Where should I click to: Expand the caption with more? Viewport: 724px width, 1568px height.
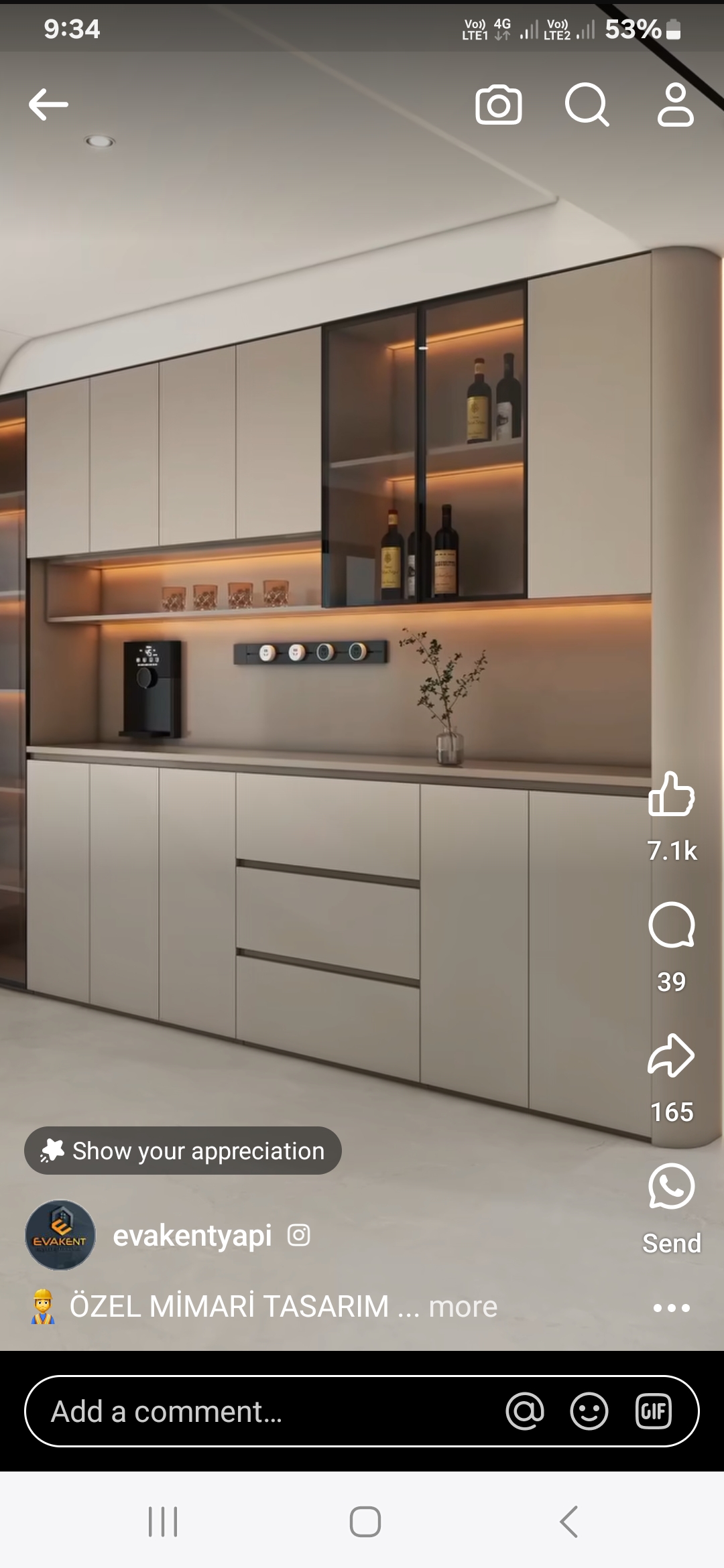click(463, 1307)
